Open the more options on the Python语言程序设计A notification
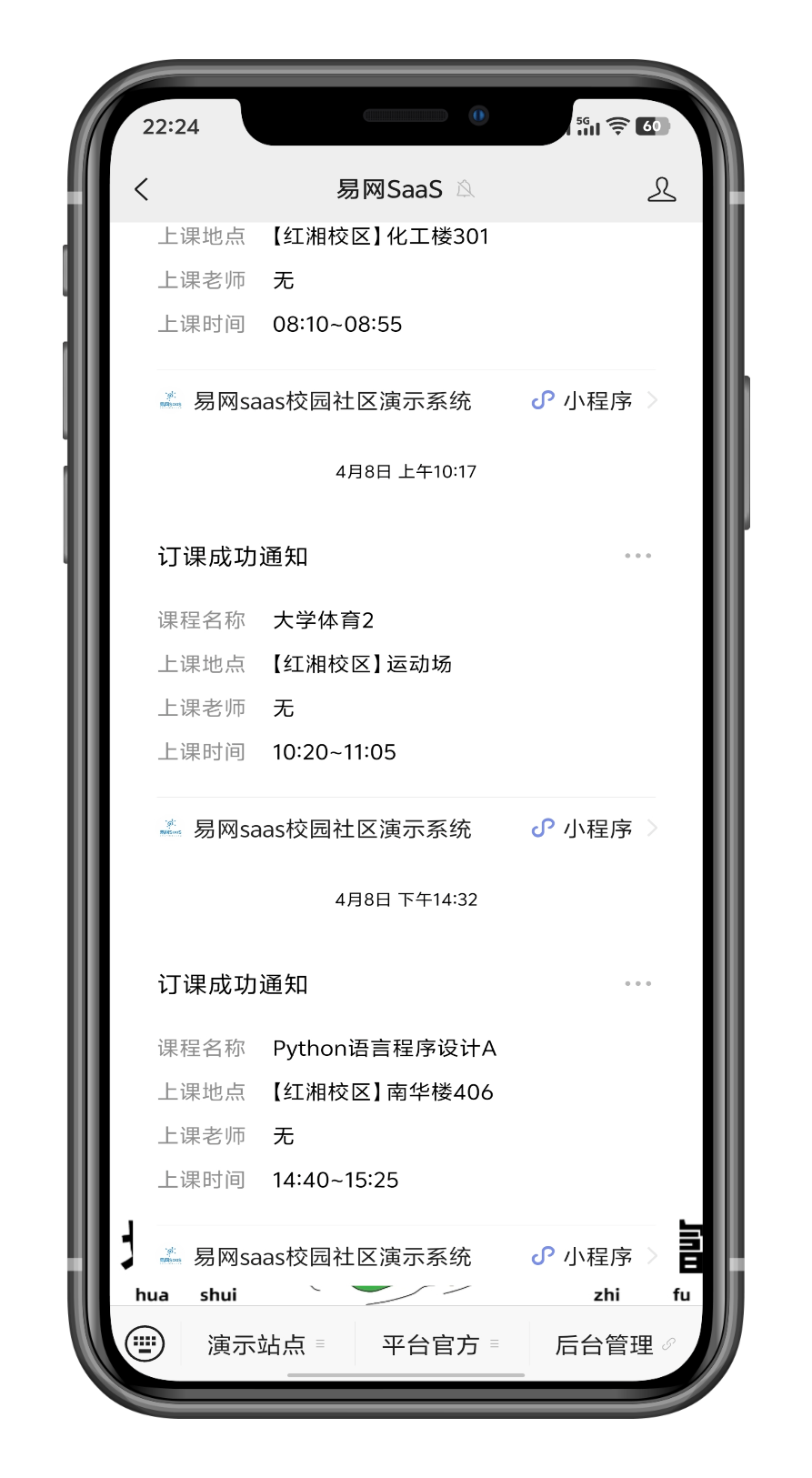 pyautogui.click(x=637, y=983)
